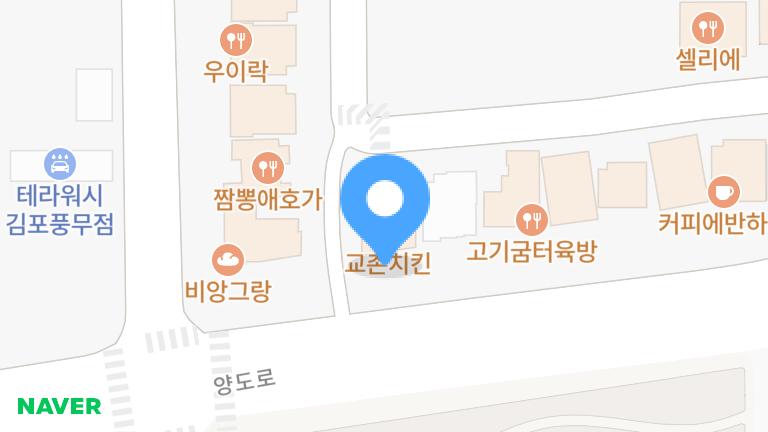Open the 교촌치킨 place label
Viewport: 768px width, 432px height.
point(387,265)
